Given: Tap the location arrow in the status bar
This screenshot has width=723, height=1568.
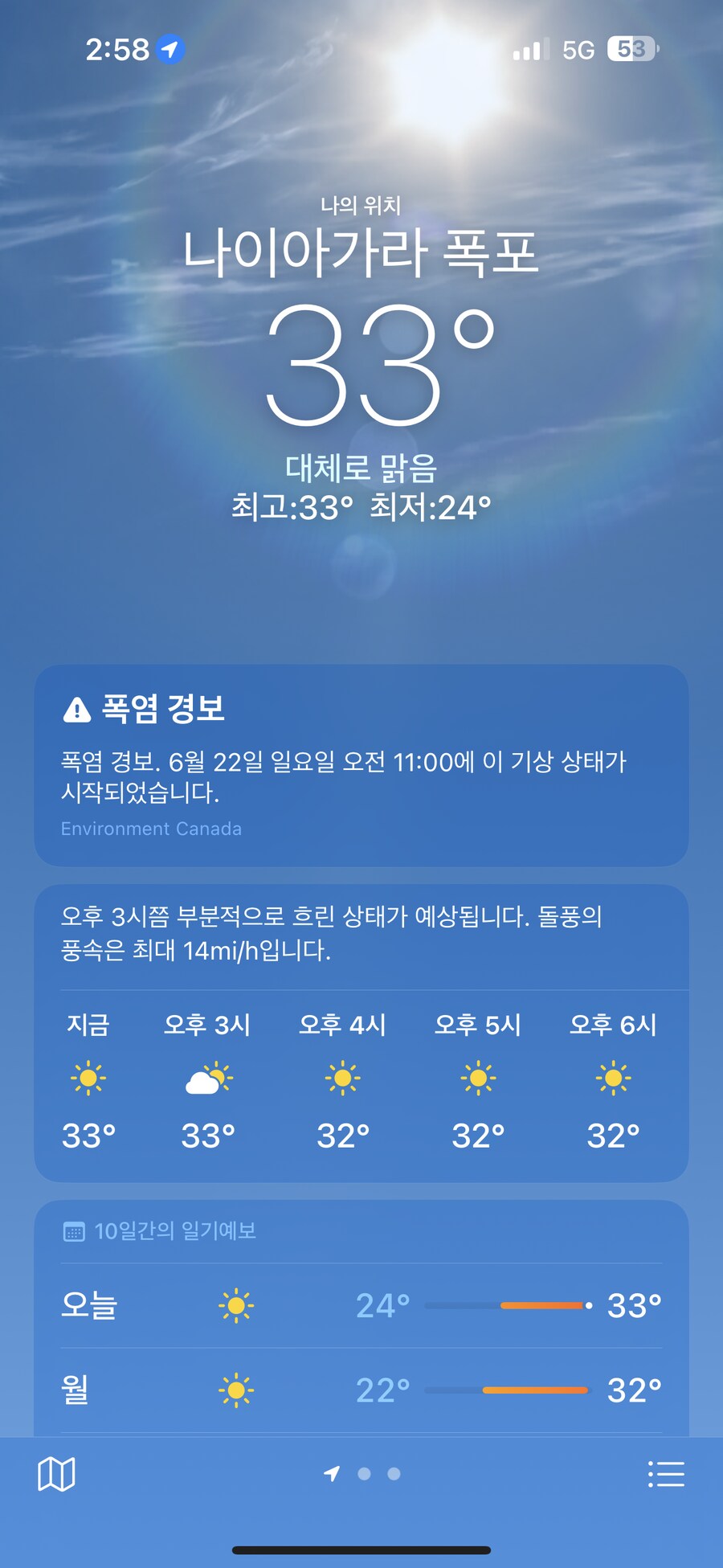Looking at the screenshot, I should click(169, 50).
